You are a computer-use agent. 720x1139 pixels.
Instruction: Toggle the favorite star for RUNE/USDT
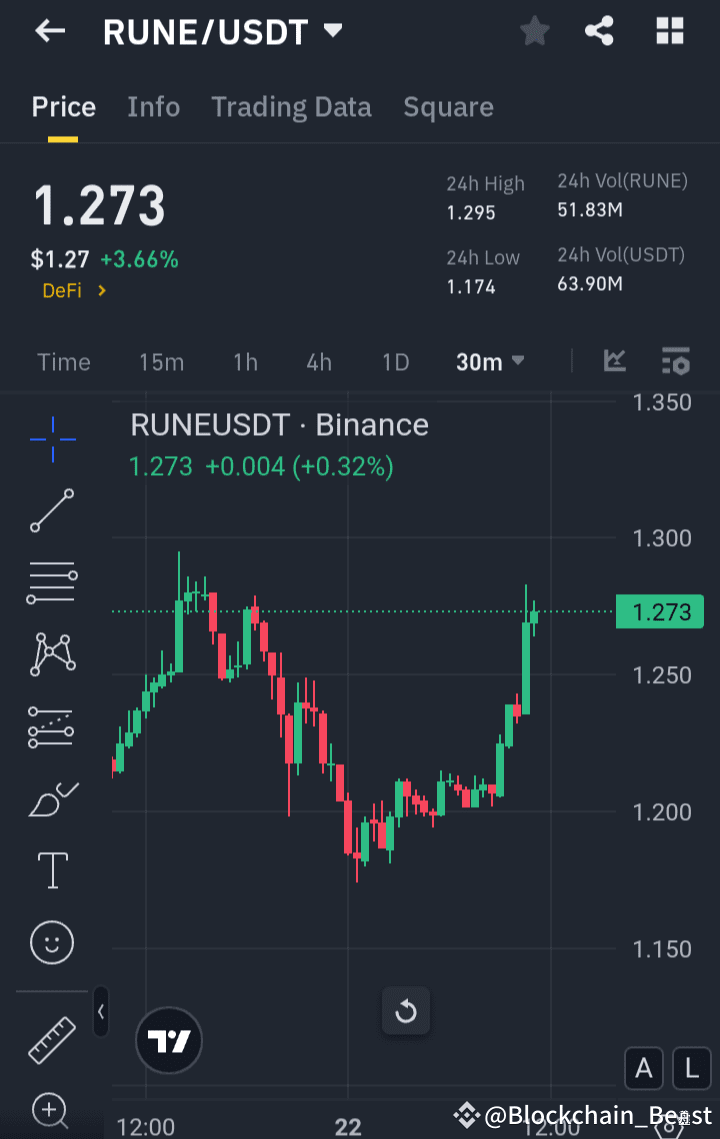pyautogui.click(x=534, y=31)
